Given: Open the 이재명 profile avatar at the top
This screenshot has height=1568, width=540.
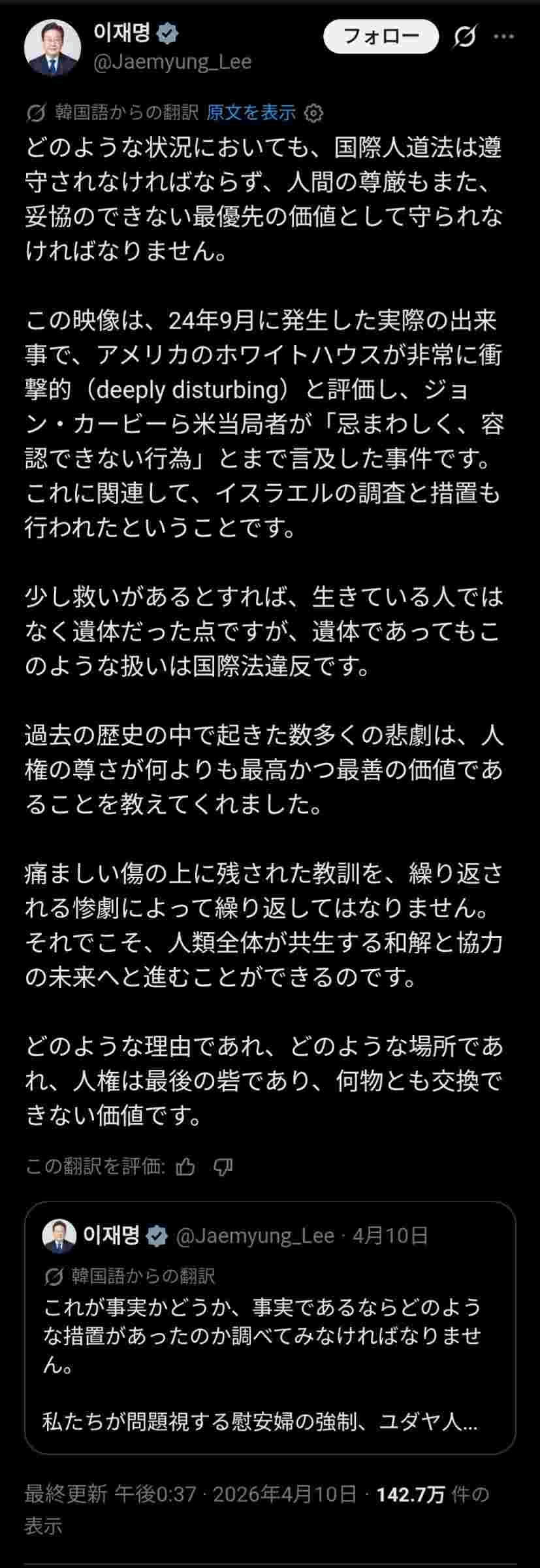Looking at the screenshot, I should click(52, 48).
